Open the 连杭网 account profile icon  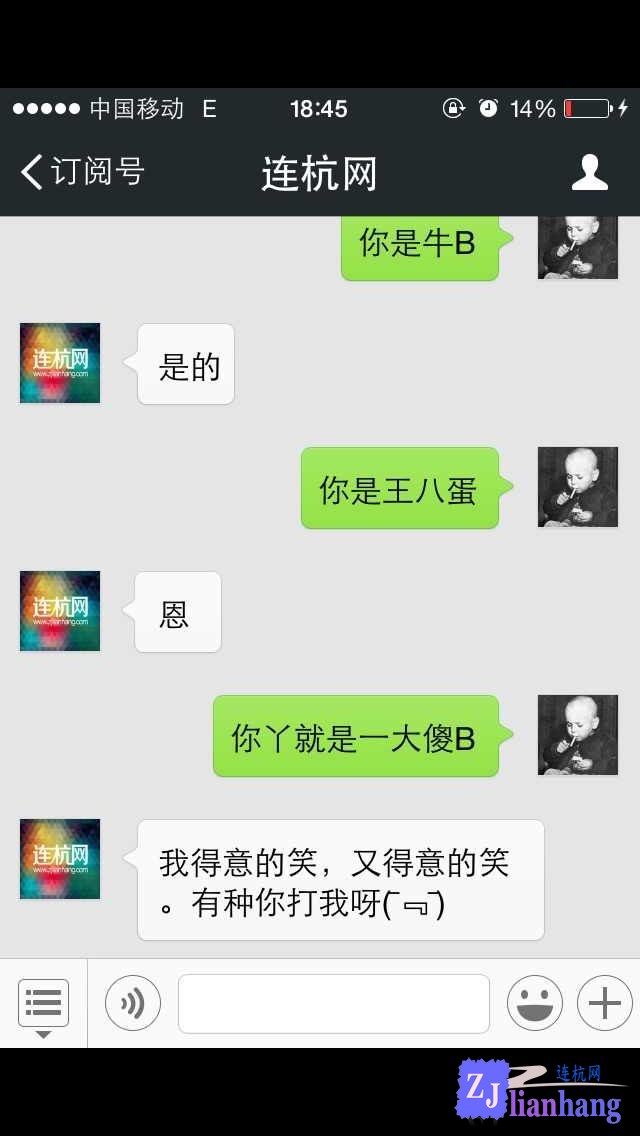pos(590,172)
